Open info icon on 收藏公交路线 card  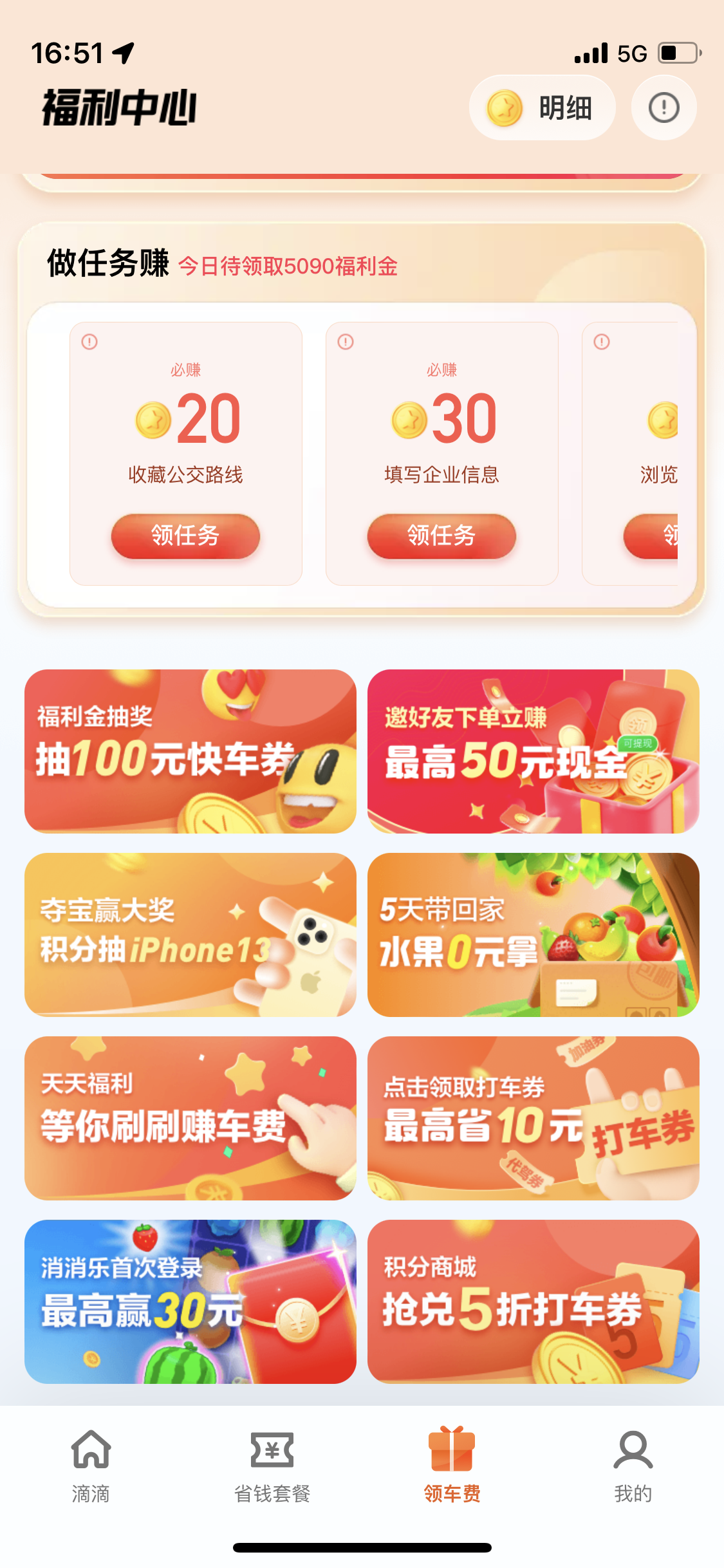(x=89, y=342)
